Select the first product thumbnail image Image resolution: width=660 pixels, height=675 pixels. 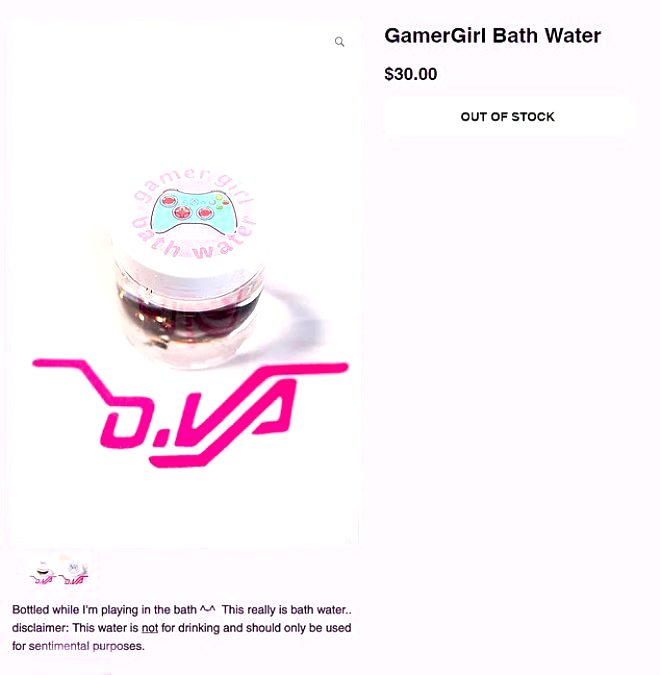coord(42,572)
